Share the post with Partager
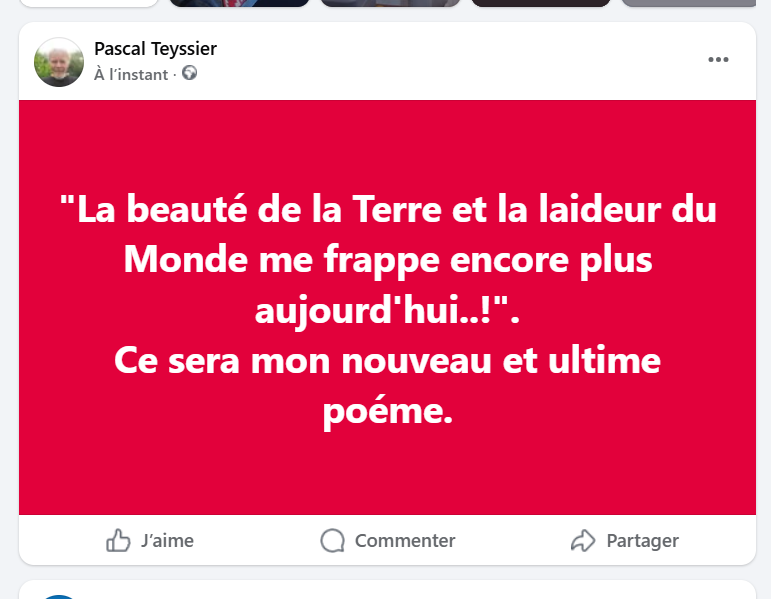771x599 pixels. pos(624,541)
